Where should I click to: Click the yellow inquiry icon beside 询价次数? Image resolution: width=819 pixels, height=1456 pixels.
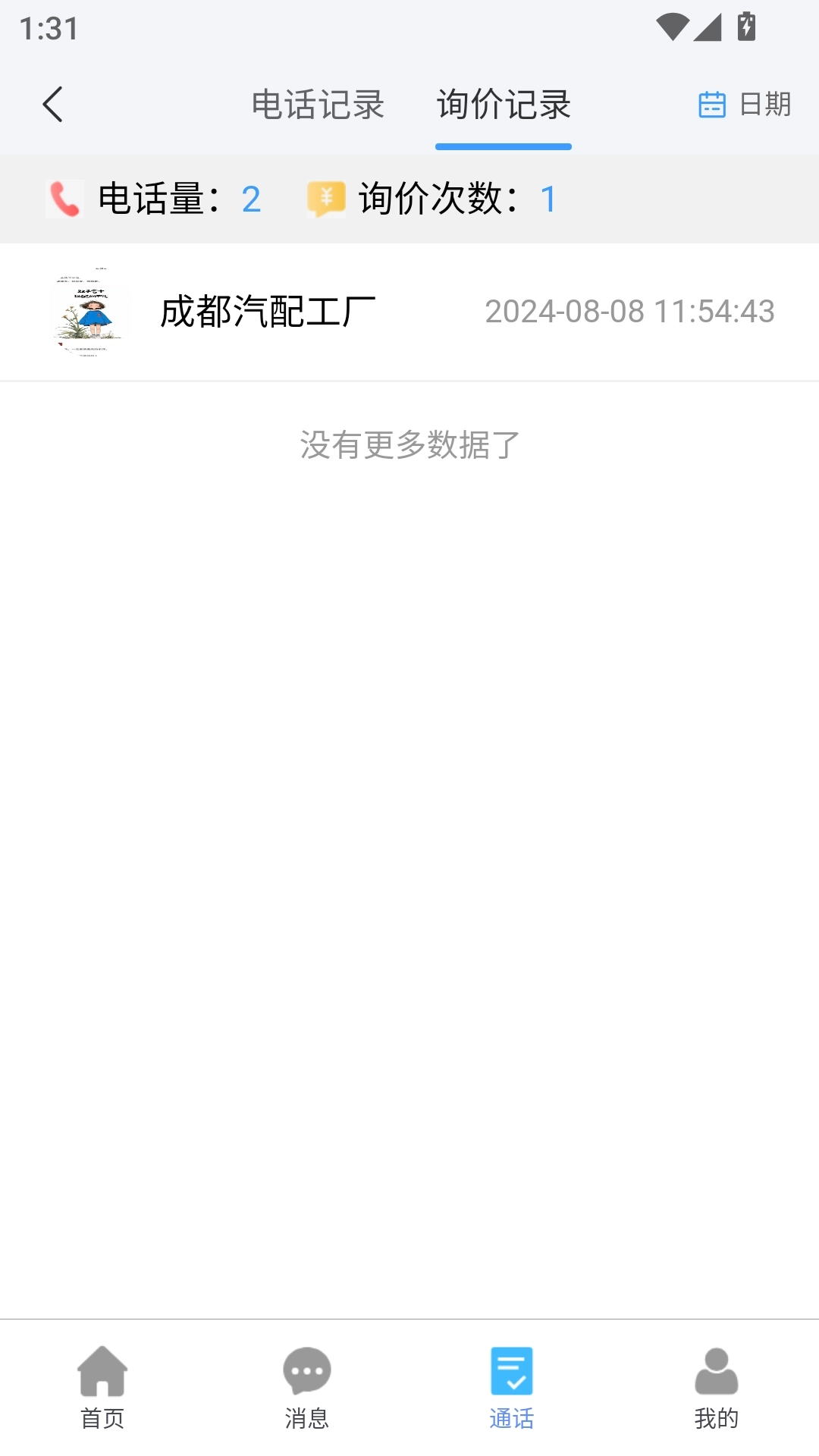coord(326,199)
